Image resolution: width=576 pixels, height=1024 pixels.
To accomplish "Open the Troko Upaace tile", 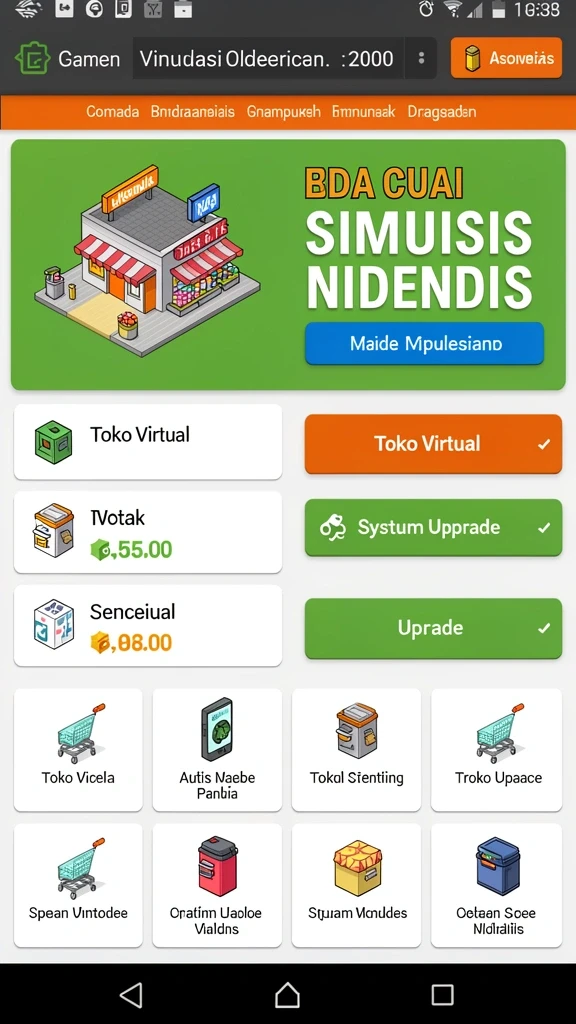I will pos(497,750).
